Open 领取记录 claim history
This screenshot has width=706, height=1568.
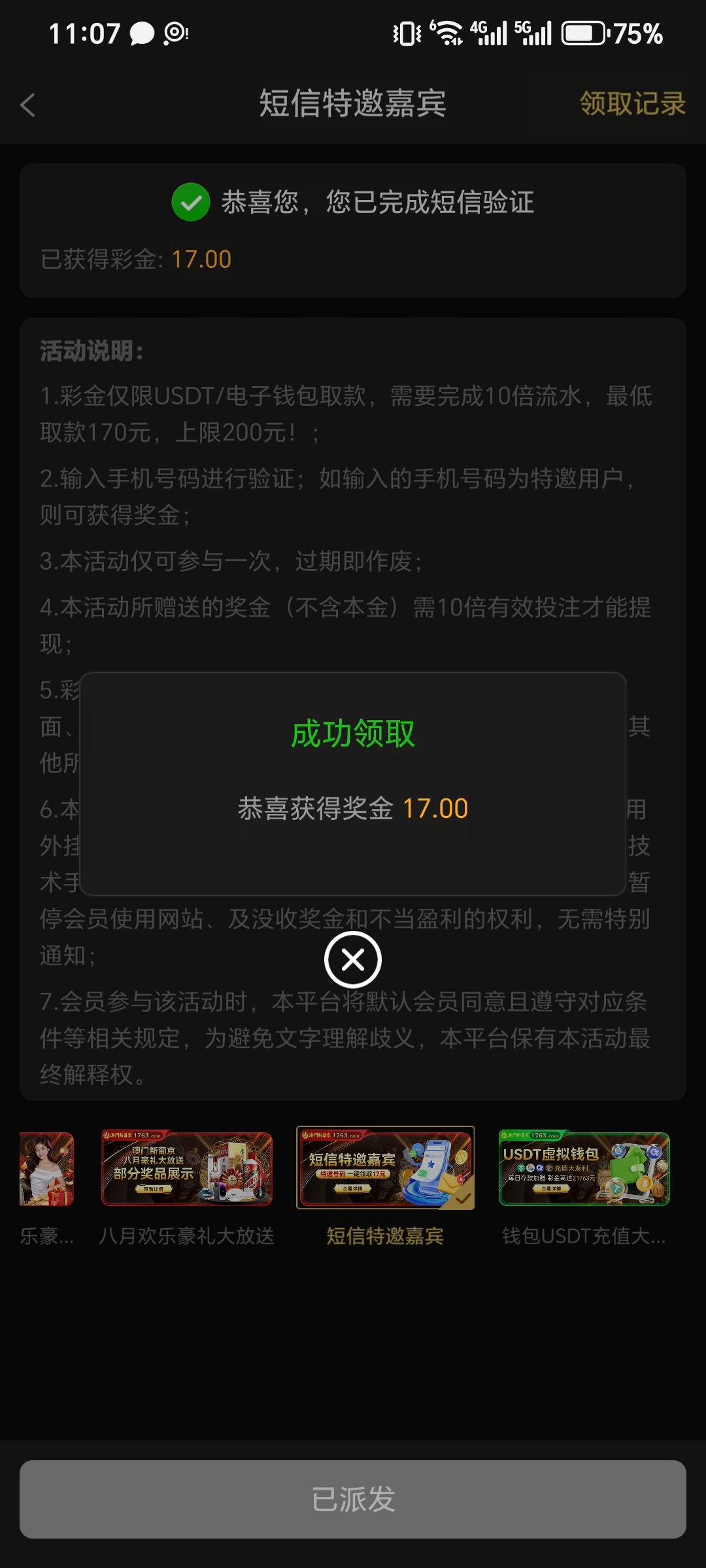(x=632, y=104)
